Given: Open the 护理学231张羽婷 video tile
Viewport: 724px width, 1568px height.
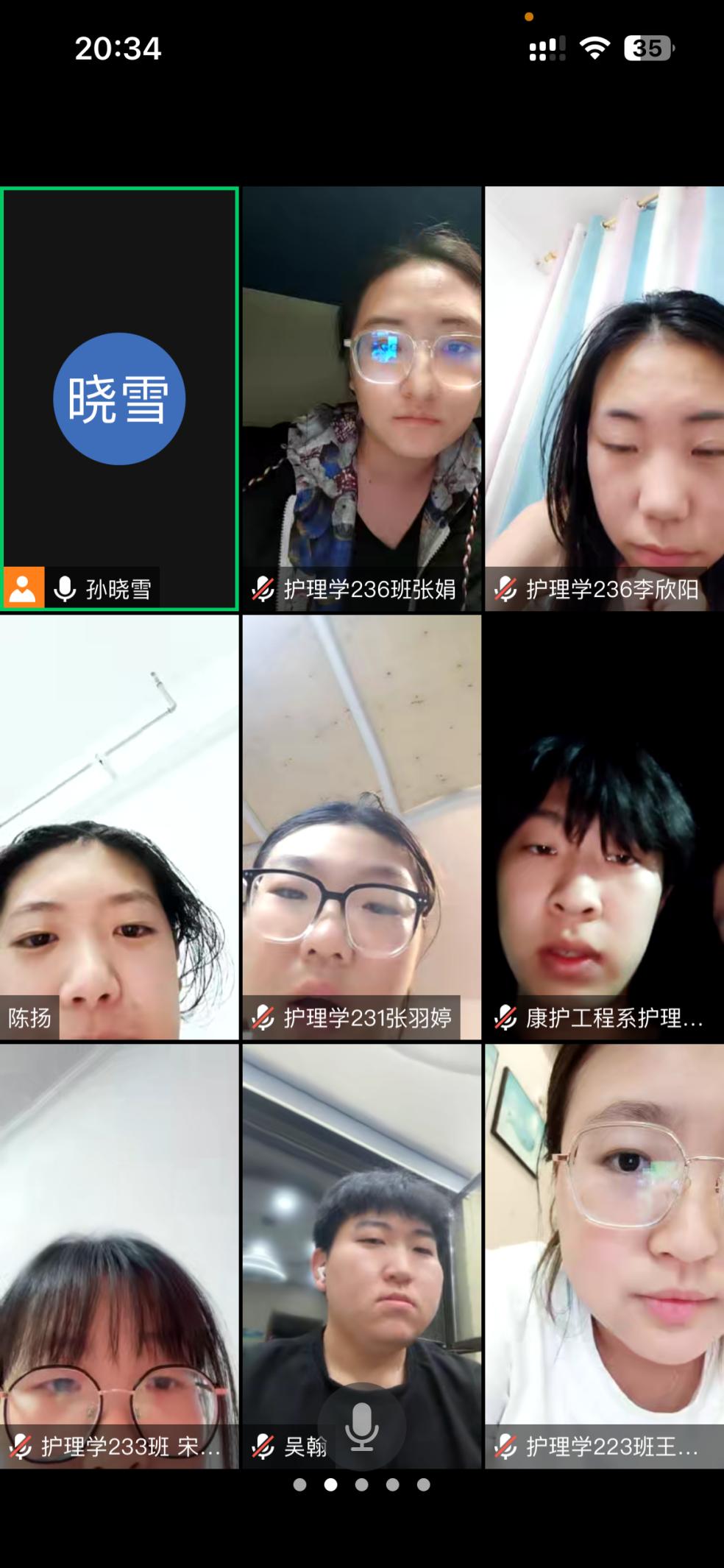Looking at the screenshot, I should tap(361, 827).
